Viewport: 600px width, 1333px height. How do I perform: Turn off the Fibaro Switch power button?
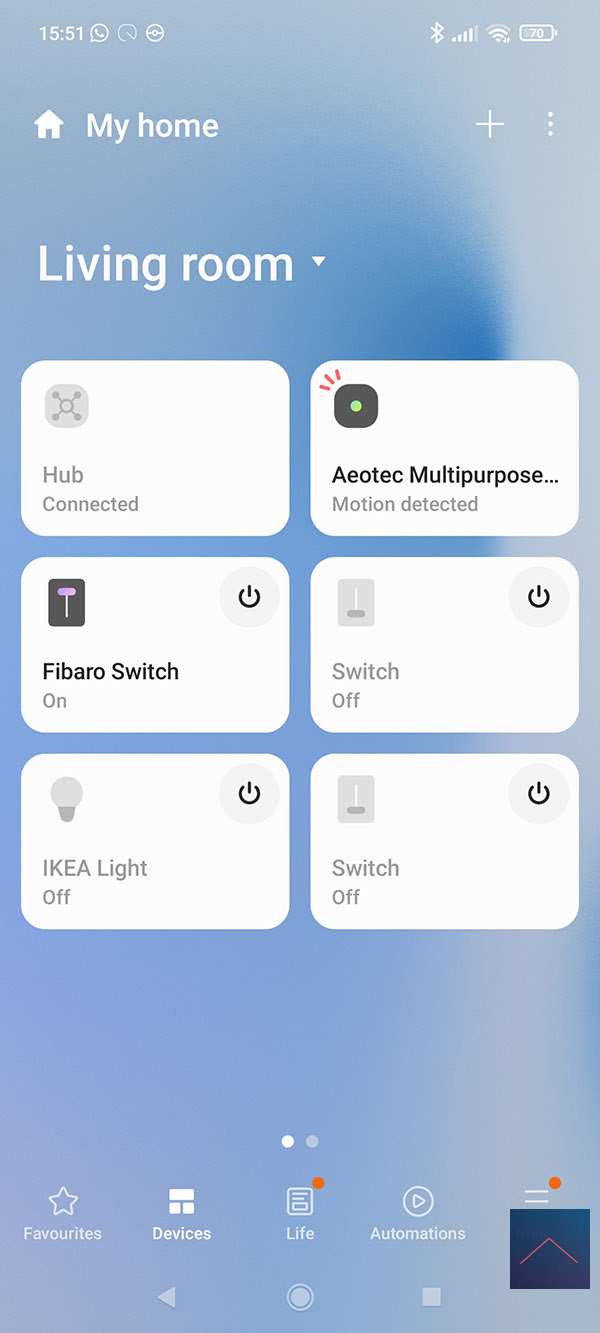pyautogui.click(x=249, y=597)
